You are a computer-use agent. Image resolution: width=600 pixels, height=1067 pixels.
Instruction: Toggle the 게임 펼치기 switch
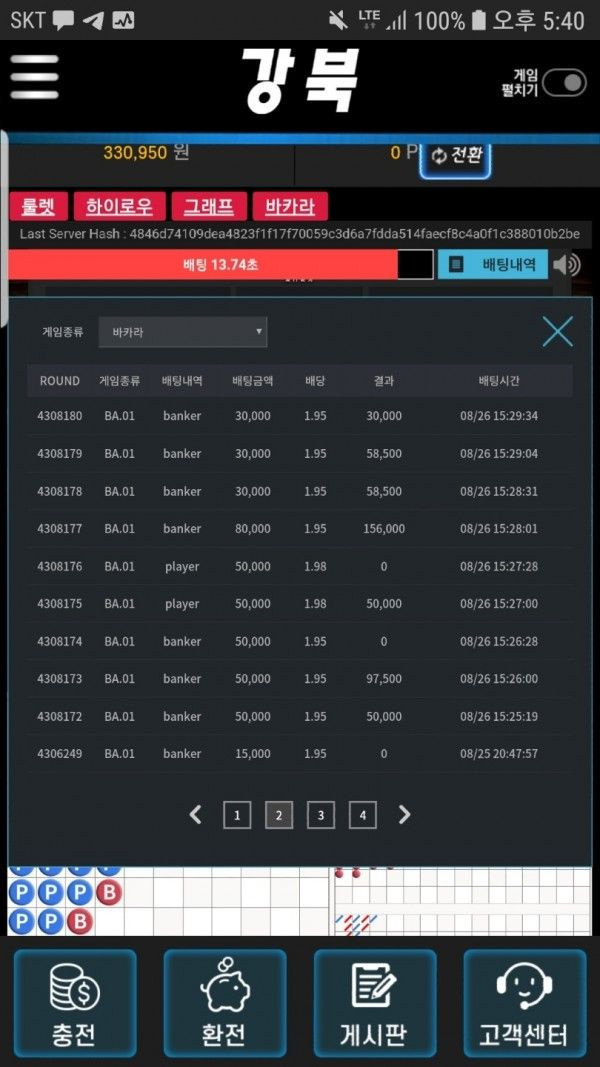[x=564, y=83]
